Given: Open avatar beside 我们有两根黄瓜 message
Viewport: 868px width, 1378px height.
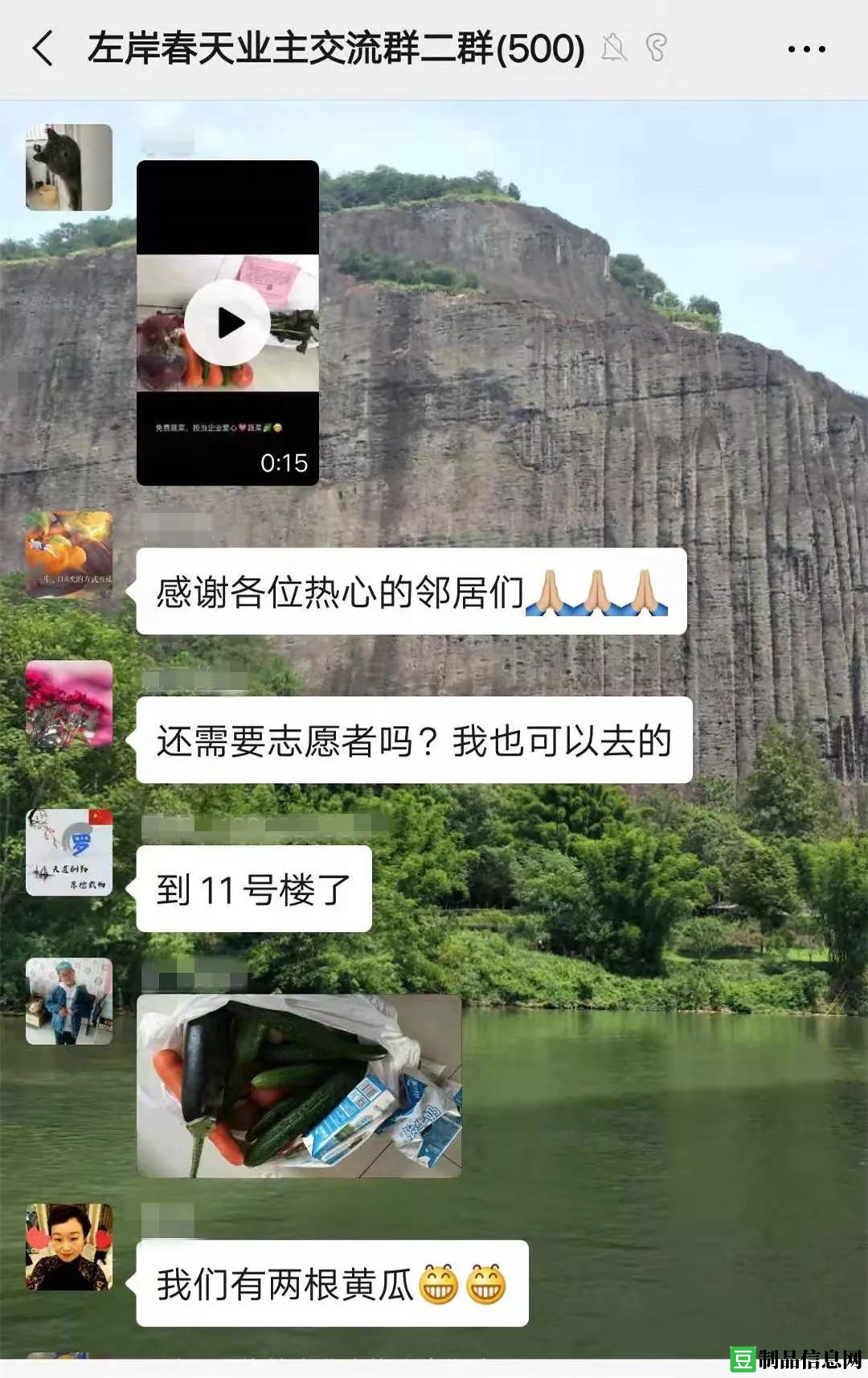Looking at the screenshot, I should tap(69, 1246).
